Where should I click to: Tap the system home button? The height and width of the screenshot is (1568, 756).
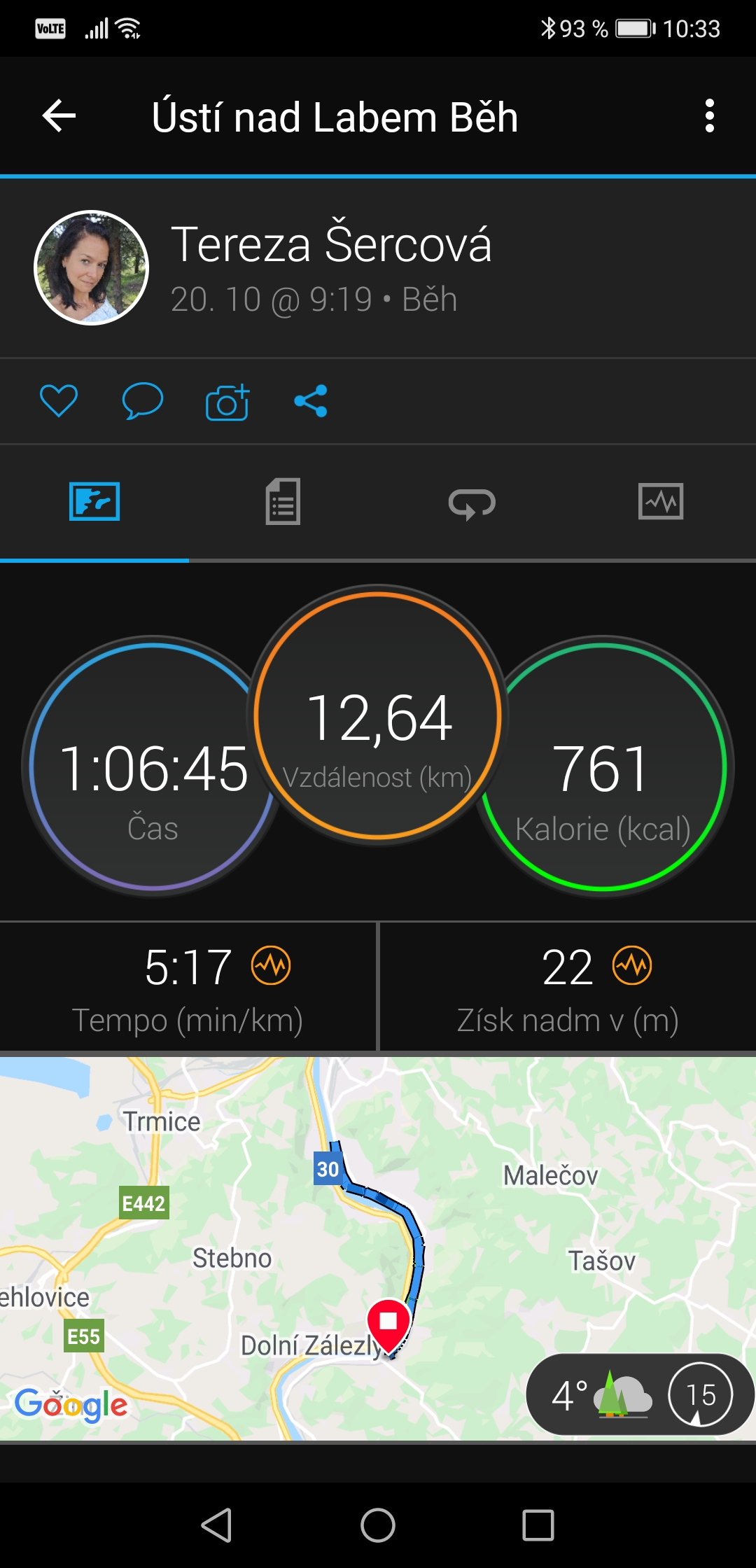coord(378,1525)
